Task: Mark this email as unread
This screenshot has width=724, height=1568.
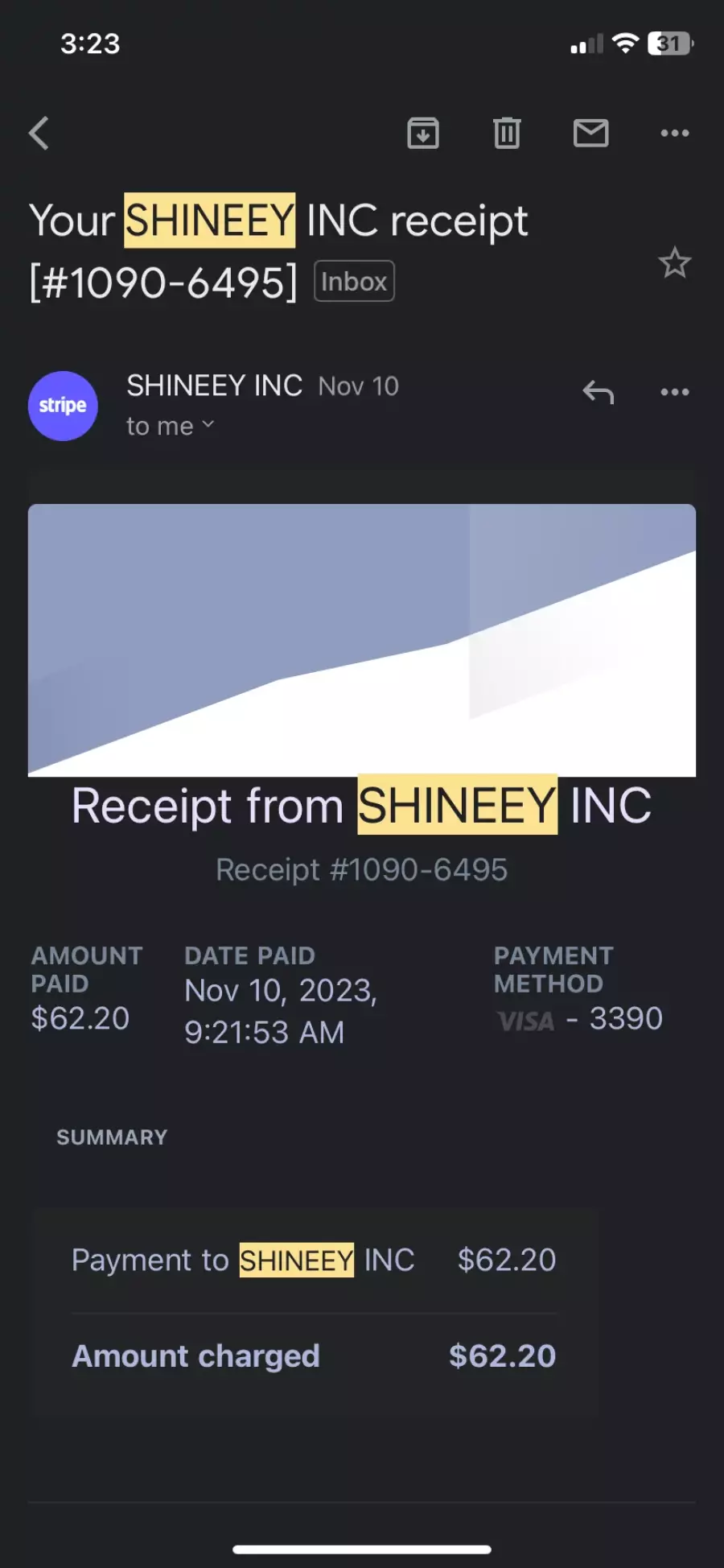Action: 590,134
